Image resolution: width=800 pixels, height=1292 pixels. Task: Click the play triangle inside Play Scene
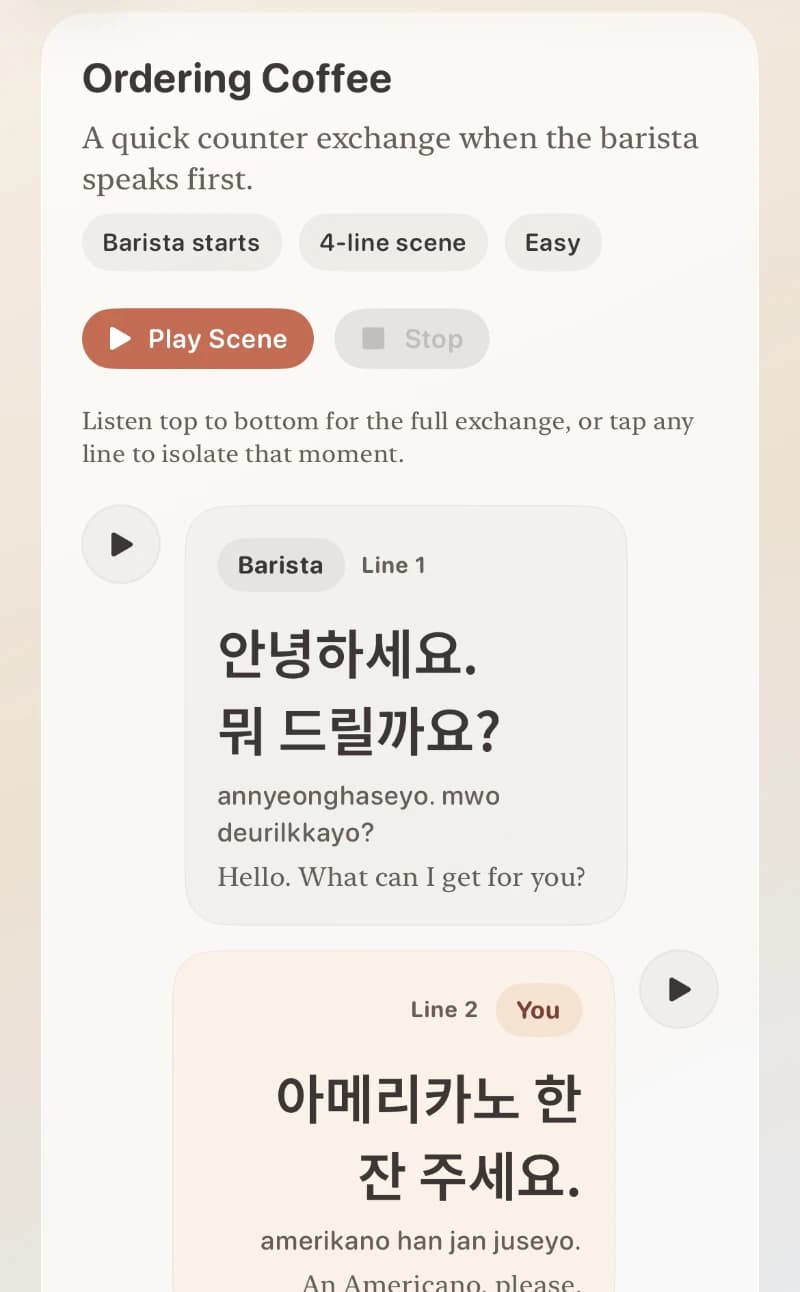(122, 338)
